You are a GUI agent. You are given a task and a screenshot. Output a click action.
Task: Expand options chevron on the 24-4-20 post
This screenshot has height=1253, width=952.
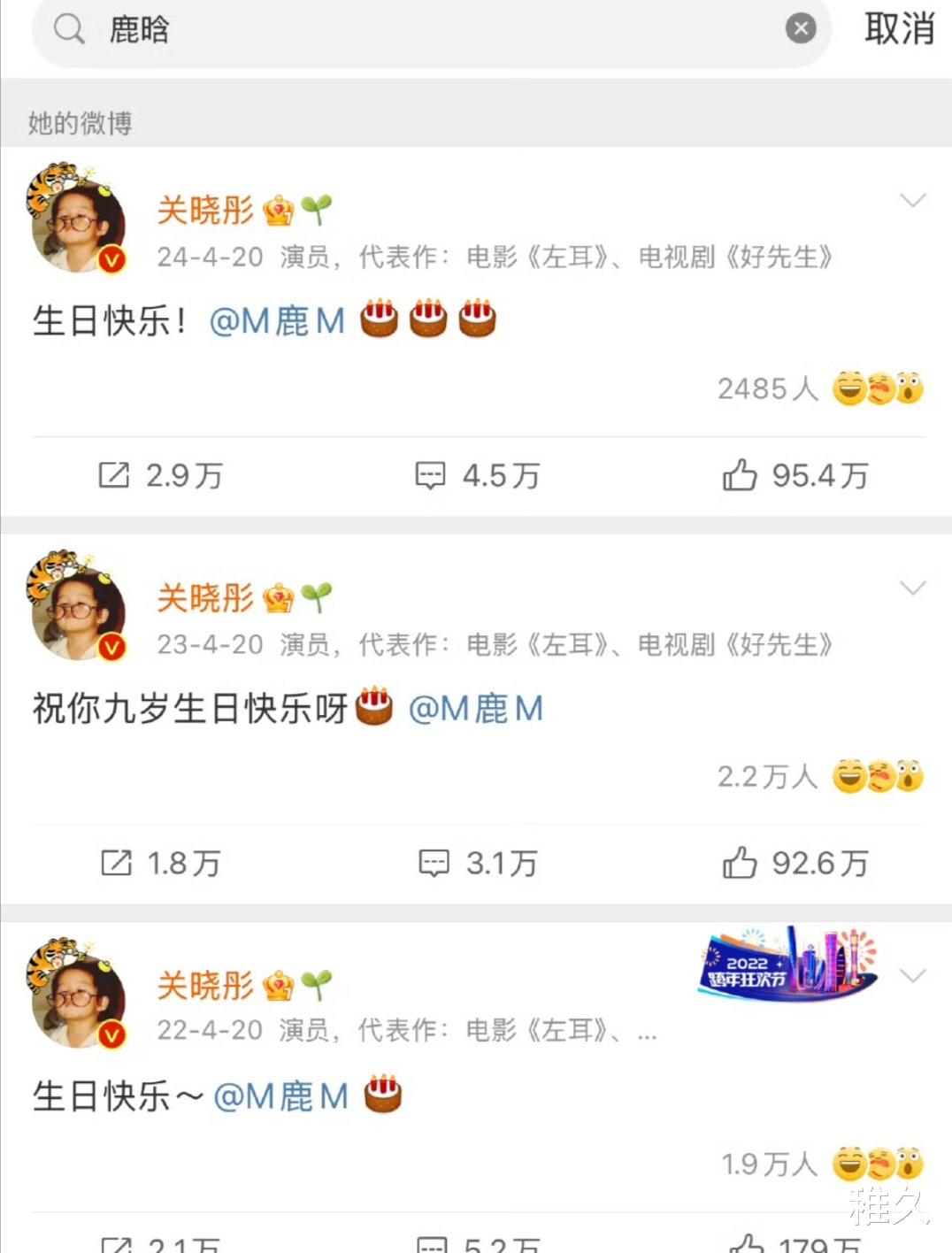914,202
